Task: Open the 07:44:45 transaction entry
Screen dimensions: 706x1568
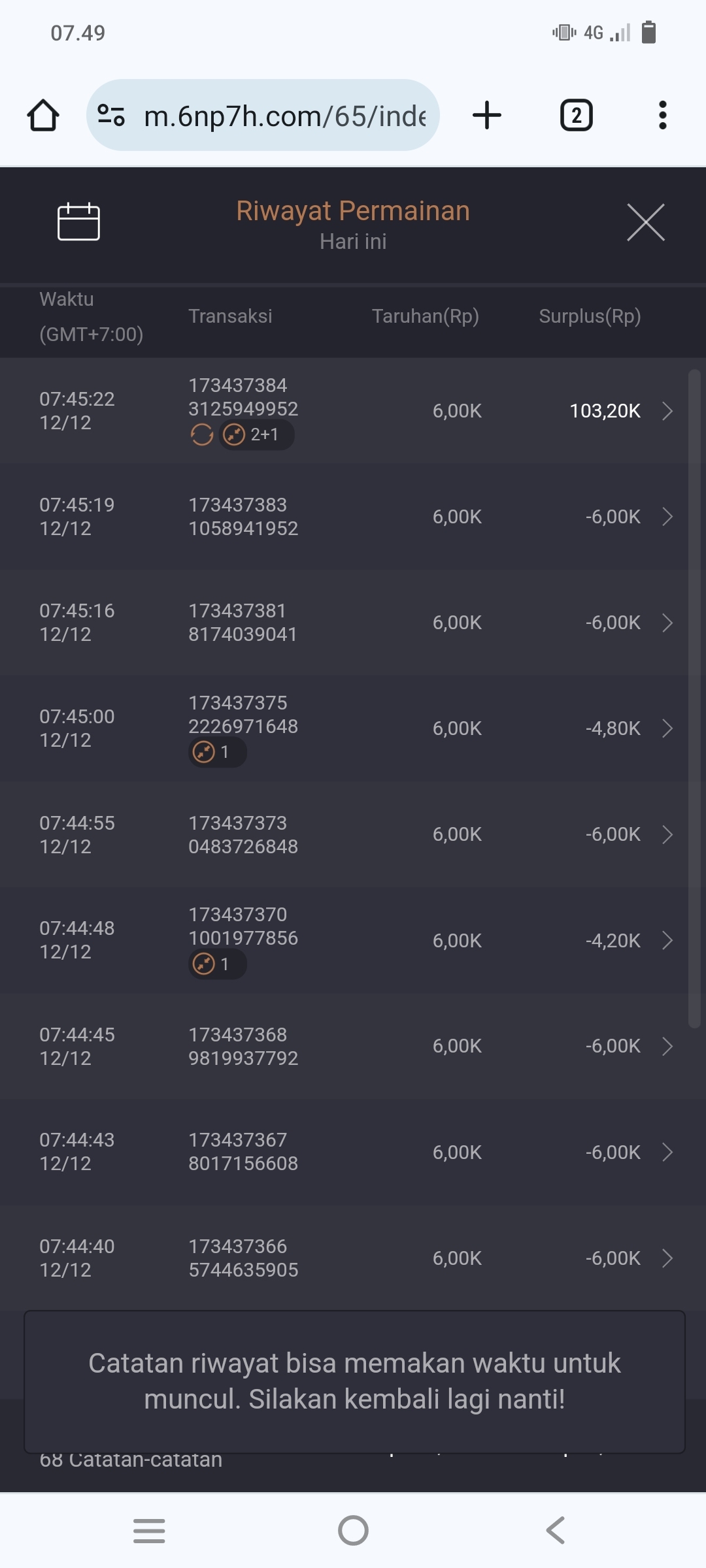Action: [x=666, y=1046]
